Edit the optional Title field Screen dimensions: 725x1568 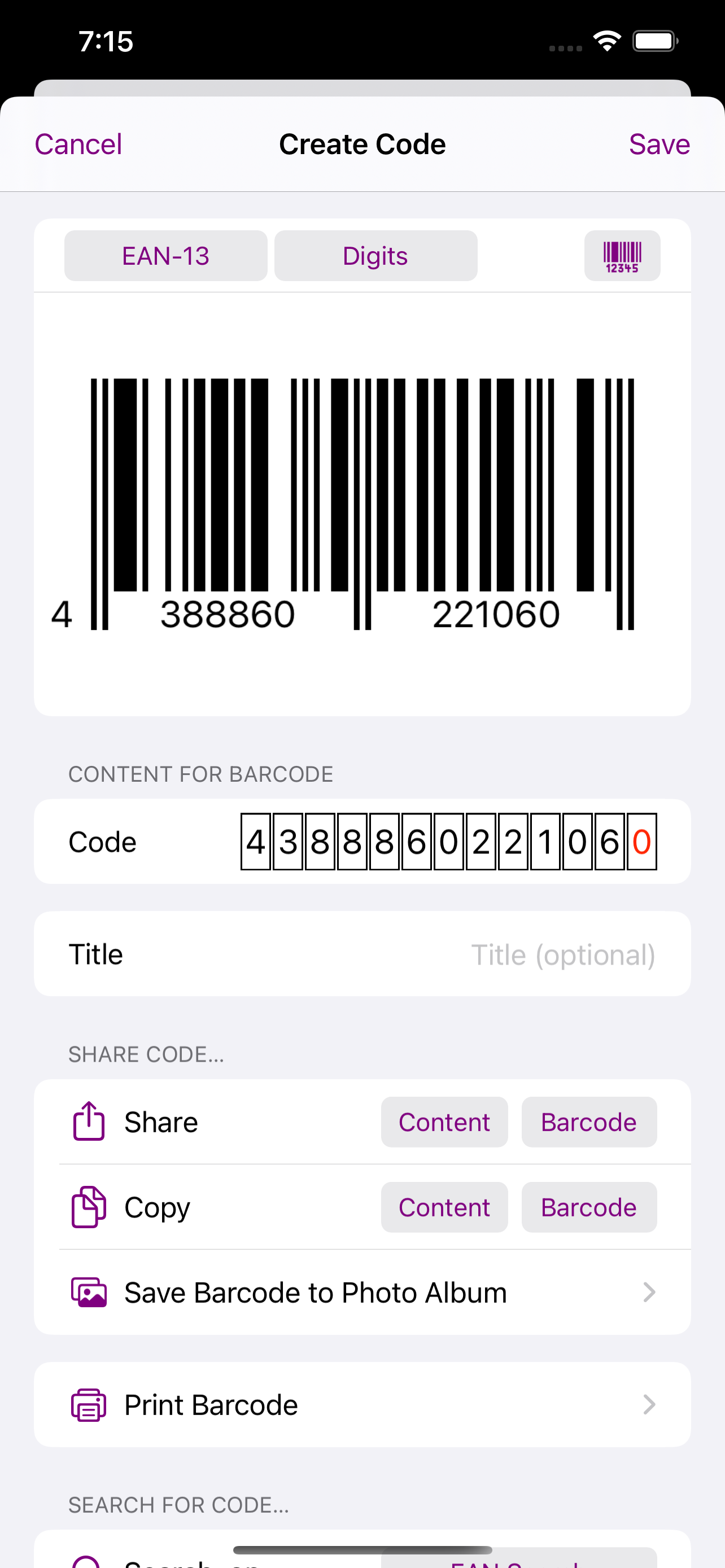(x=563, y=954)
